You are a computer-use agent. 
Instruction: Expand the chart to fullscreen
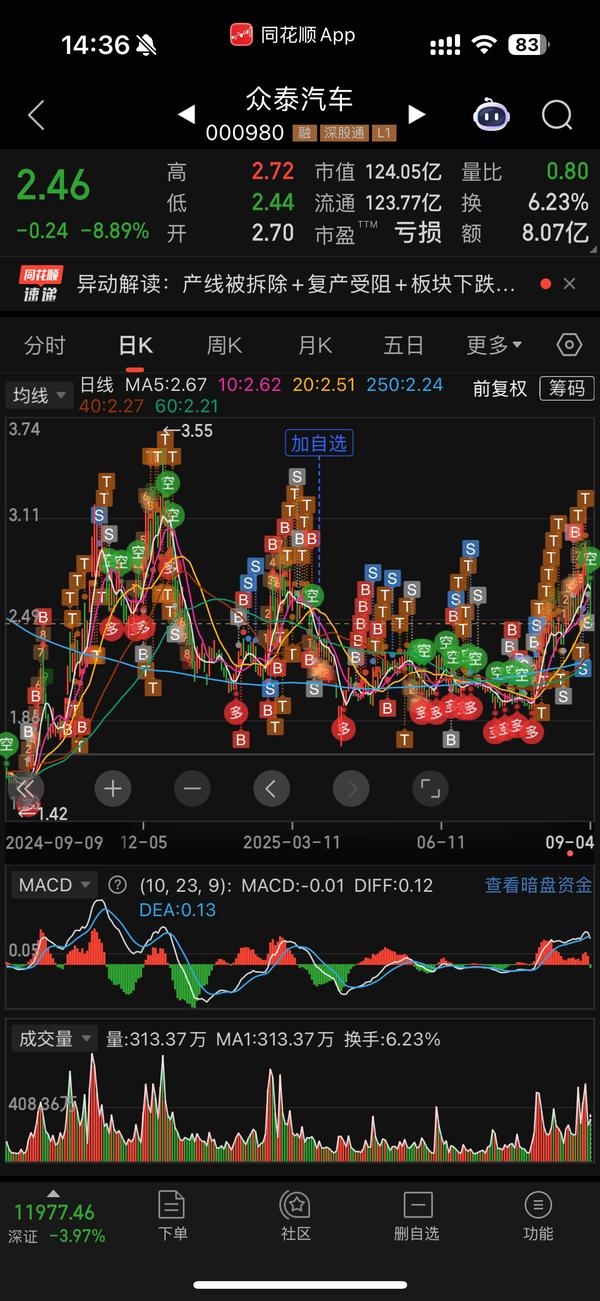coord(430,789)
